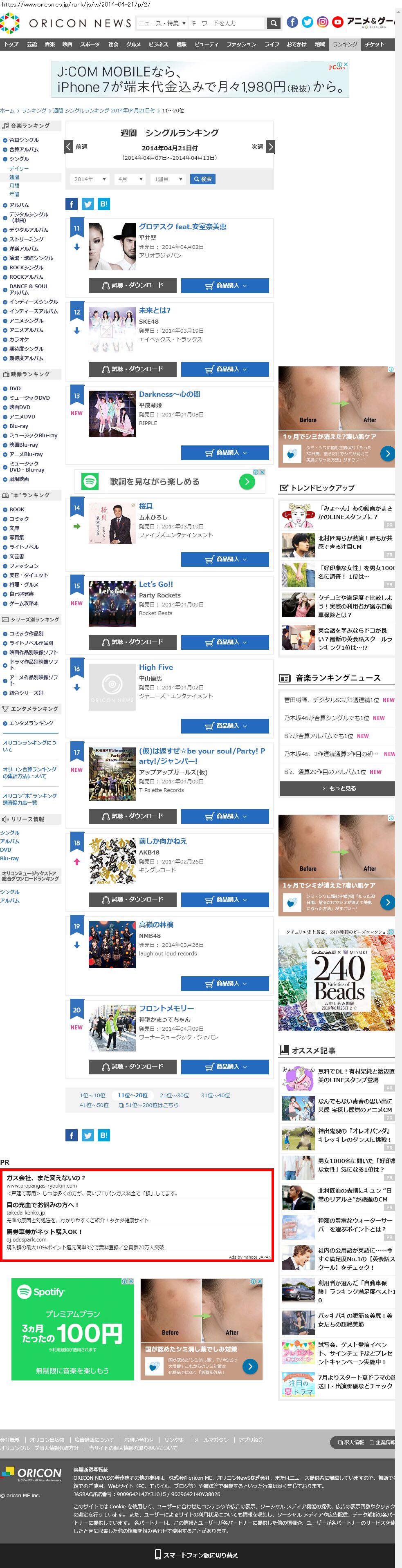This screenshot has width=402, height=1568.
Task: Open the 4月 month dropdown
Action: (x=130, y=179)
